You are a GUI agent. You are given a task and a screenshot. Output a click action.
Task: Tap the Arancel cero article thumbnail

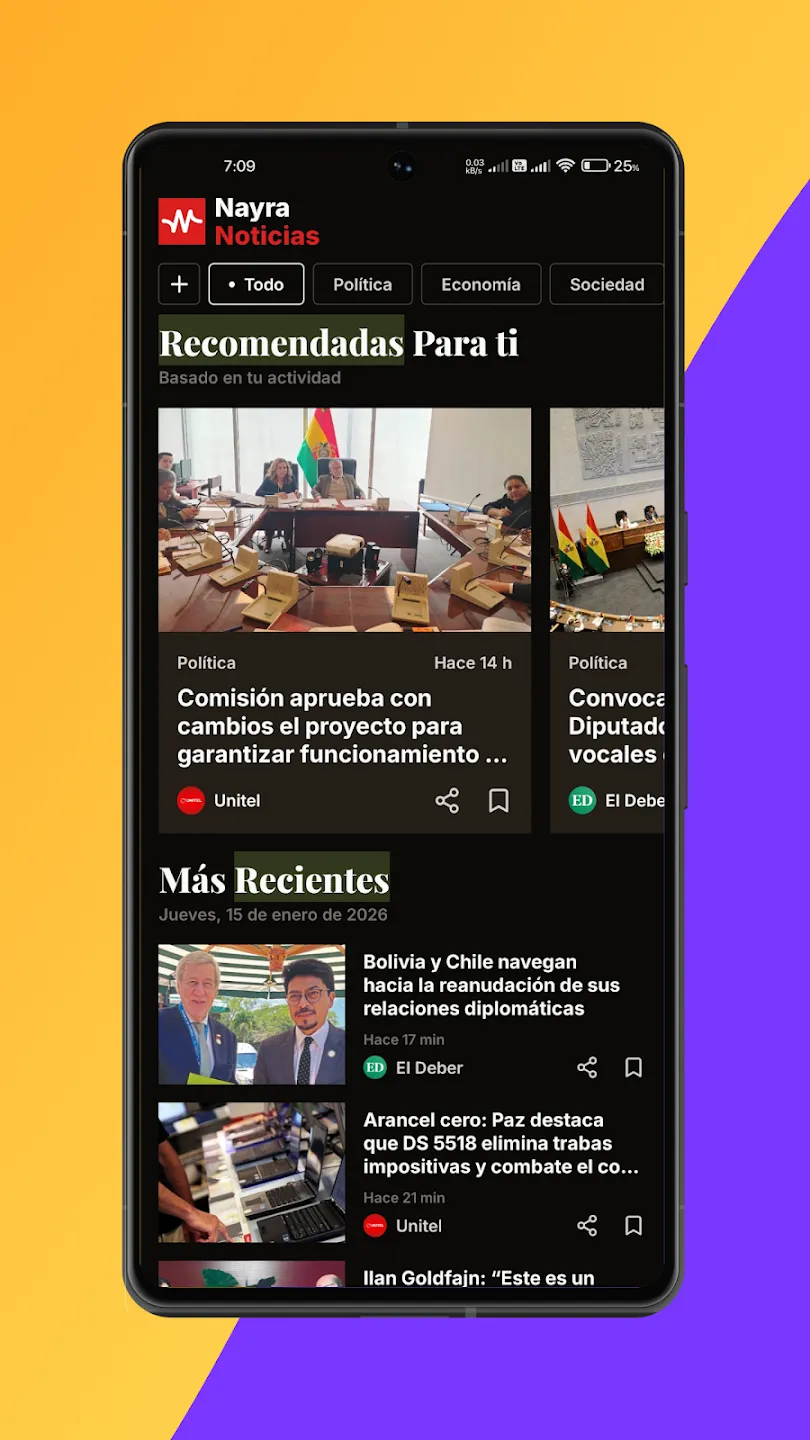coord(251,1171)
